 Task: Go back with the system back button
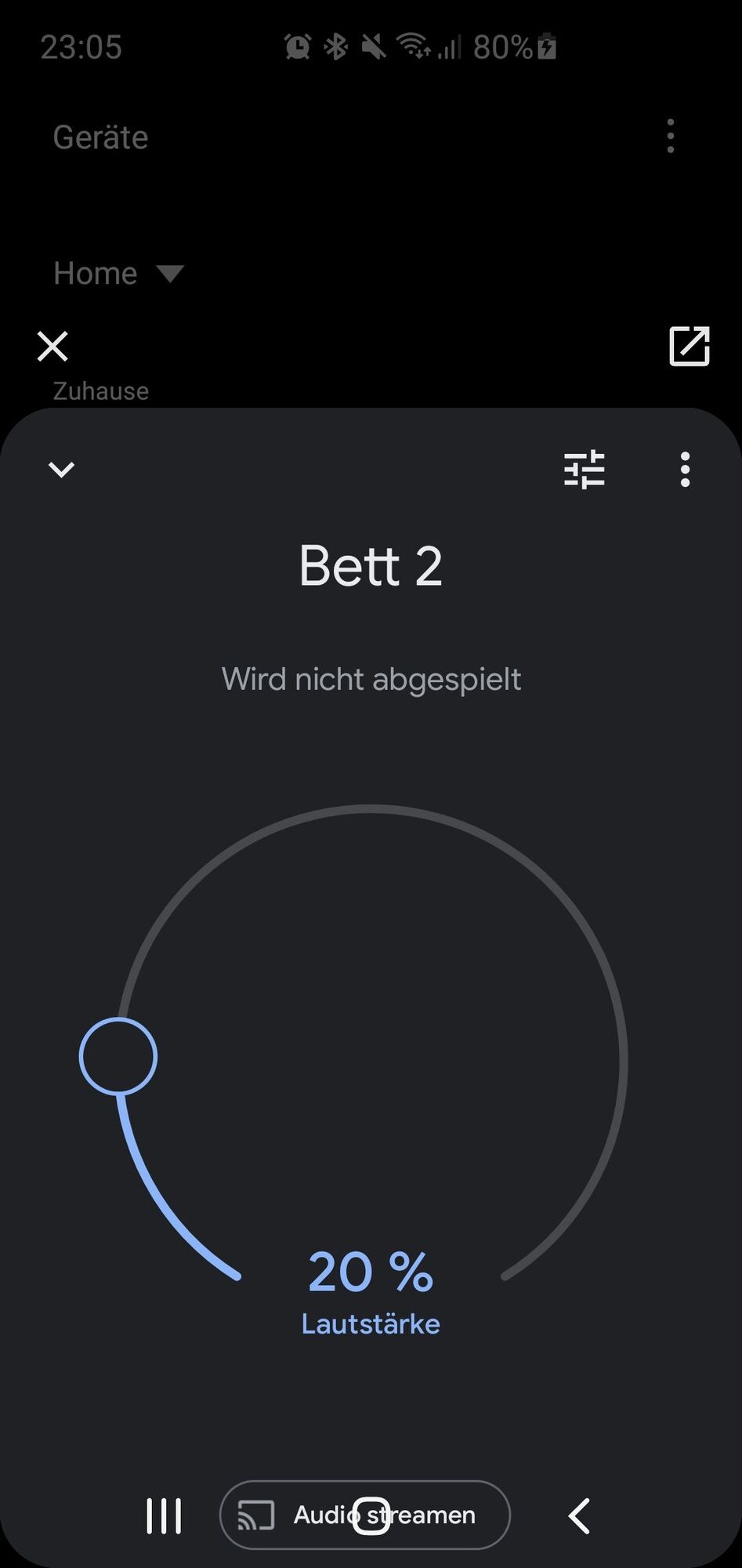pyautogui.click(x=579, y=1515)
